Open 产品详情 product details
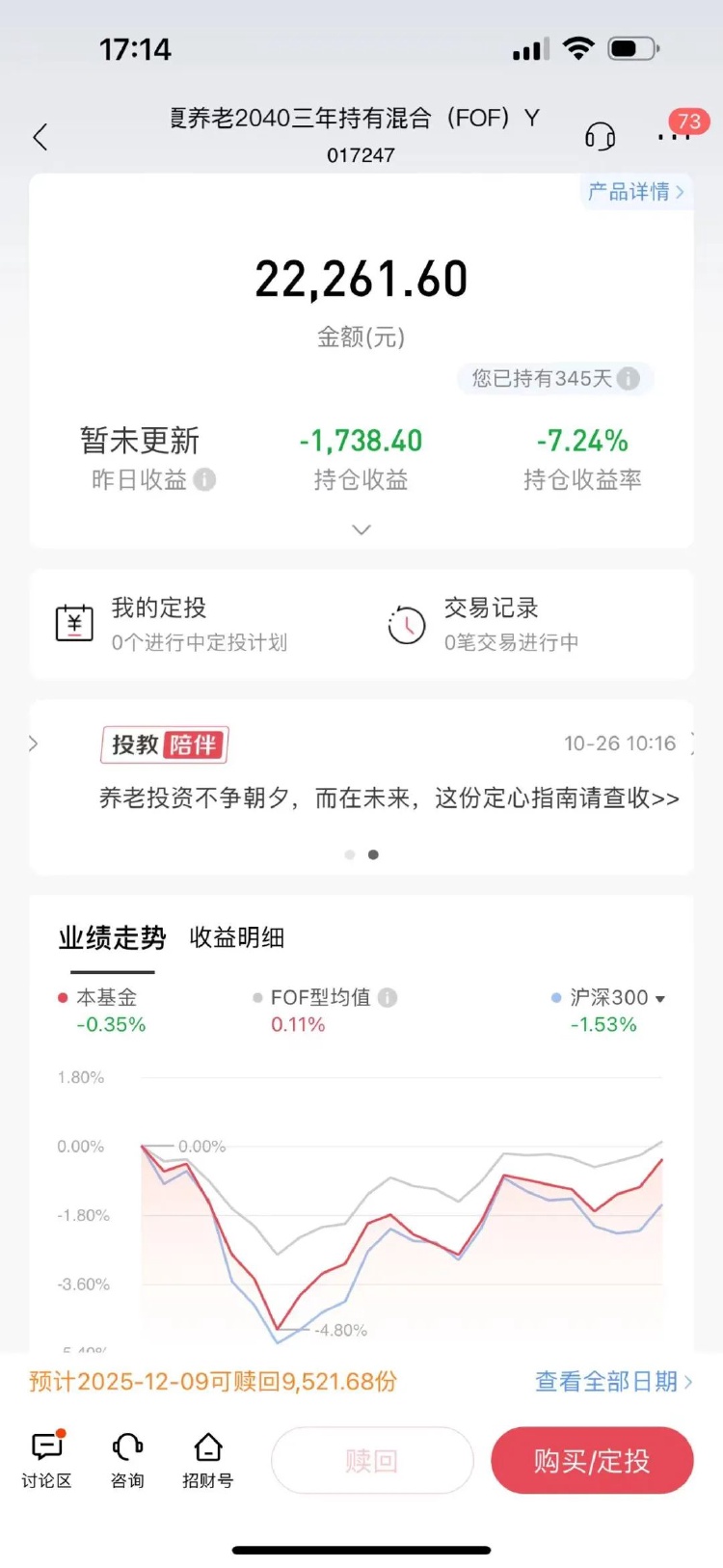 coord(636,192)
